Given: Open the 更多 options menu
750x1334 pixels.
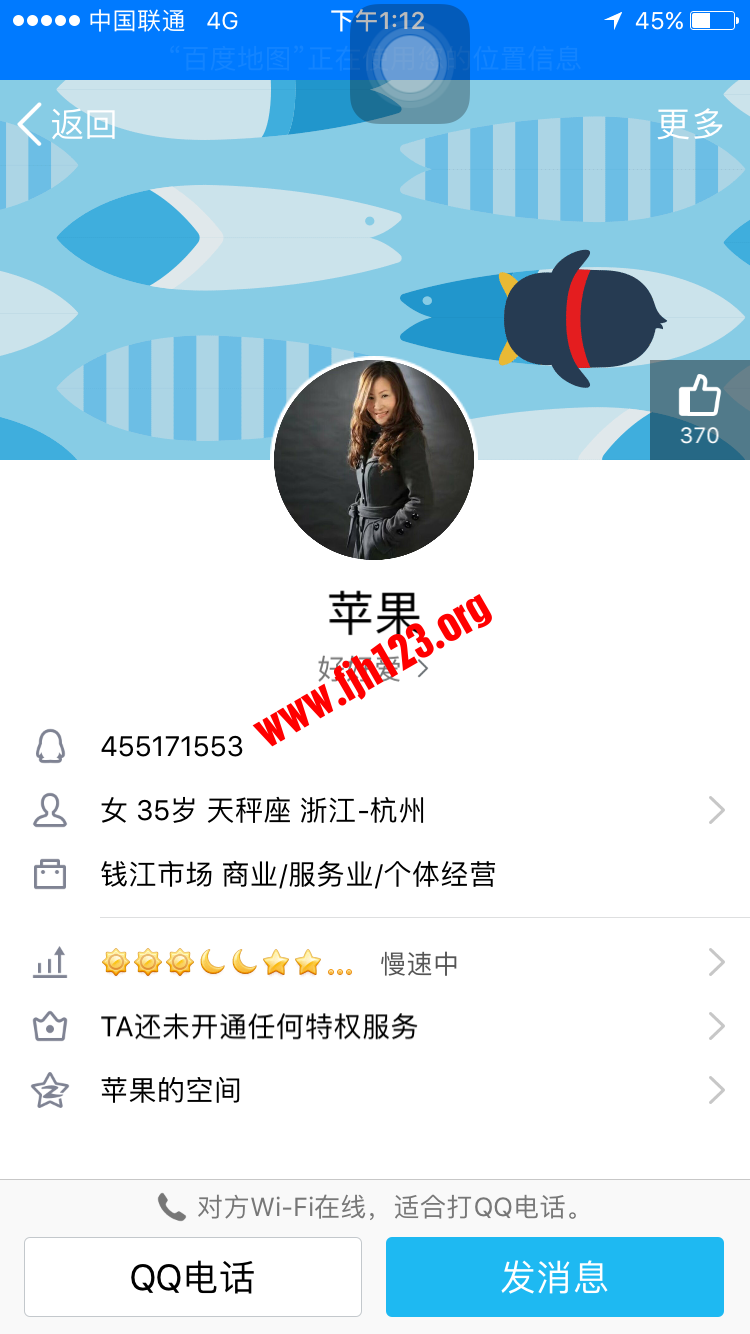Looking at the screenshot, I should 690,125.
